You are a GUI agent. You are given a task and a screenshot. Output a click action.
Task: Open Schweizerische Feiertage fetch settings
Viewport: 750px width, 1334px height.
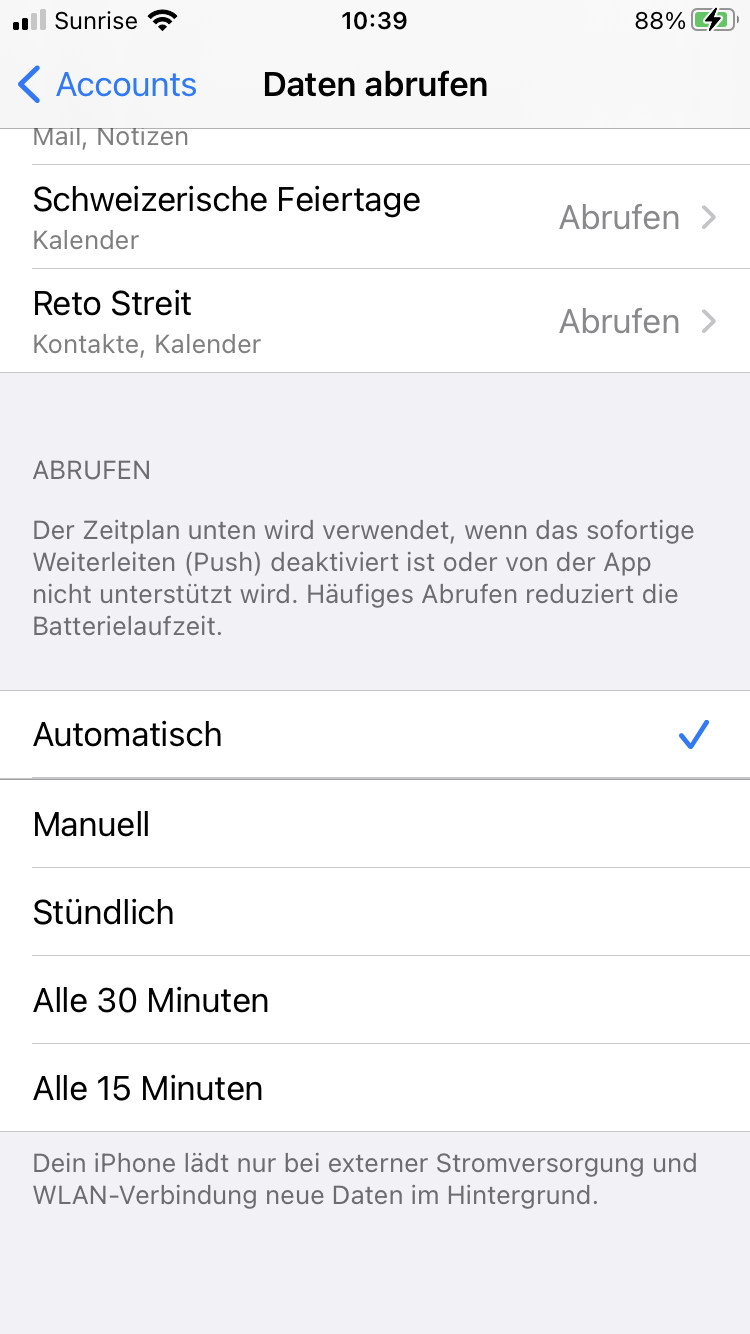pos(375,217)
